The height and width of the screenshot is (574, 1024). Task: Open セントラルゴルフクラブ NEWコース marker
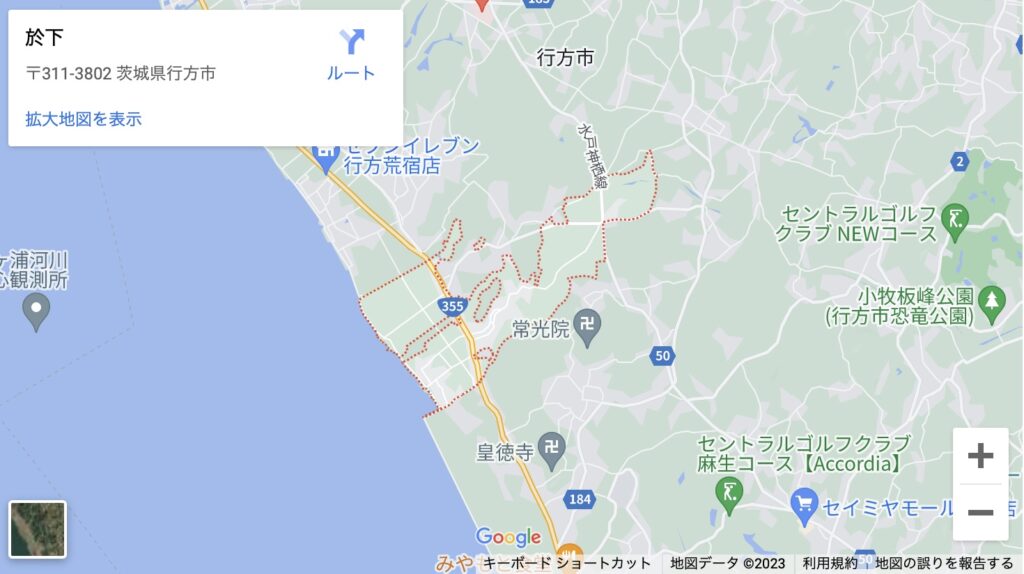[x=957, y=219]
